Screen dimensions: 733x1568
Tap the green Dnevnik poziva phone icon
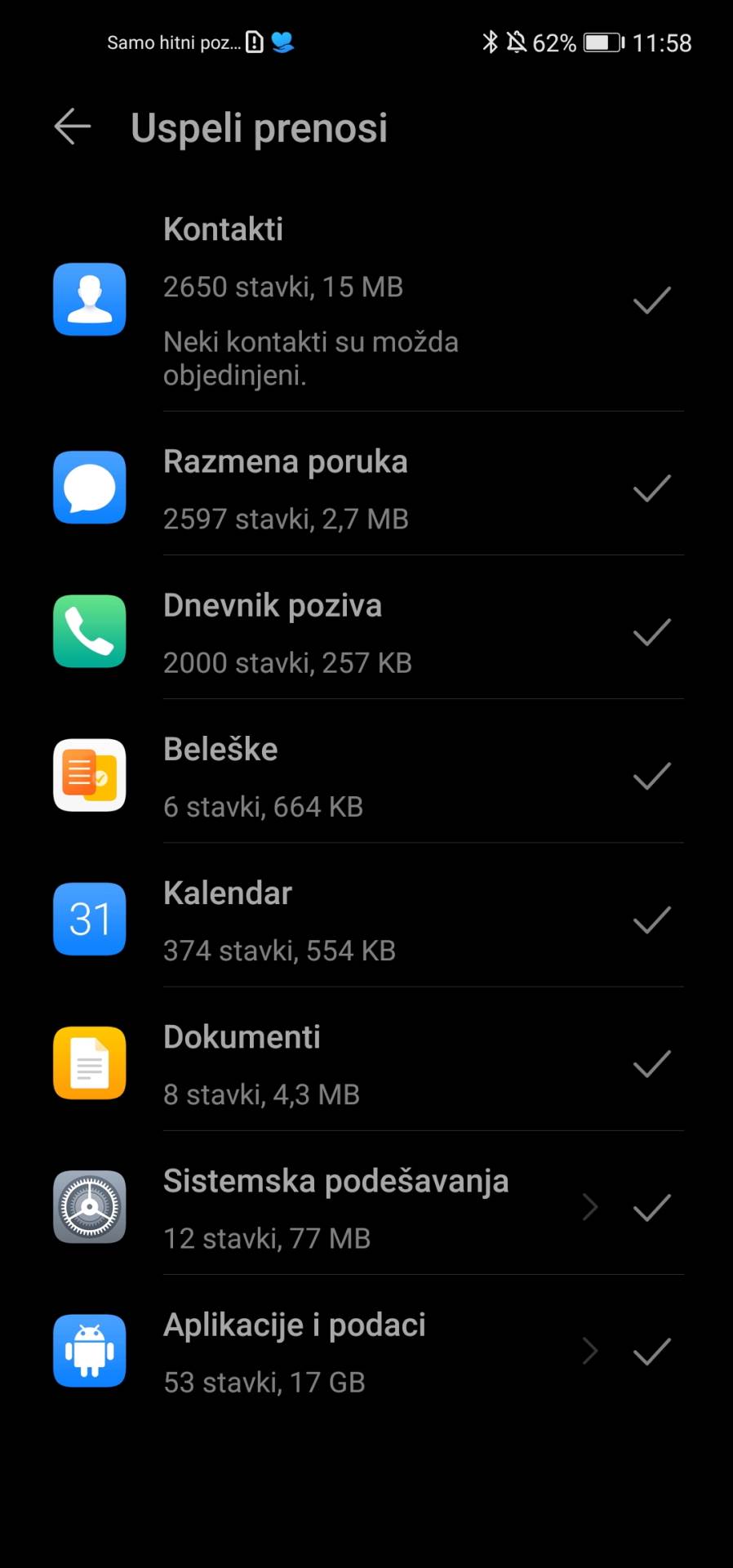90,630
